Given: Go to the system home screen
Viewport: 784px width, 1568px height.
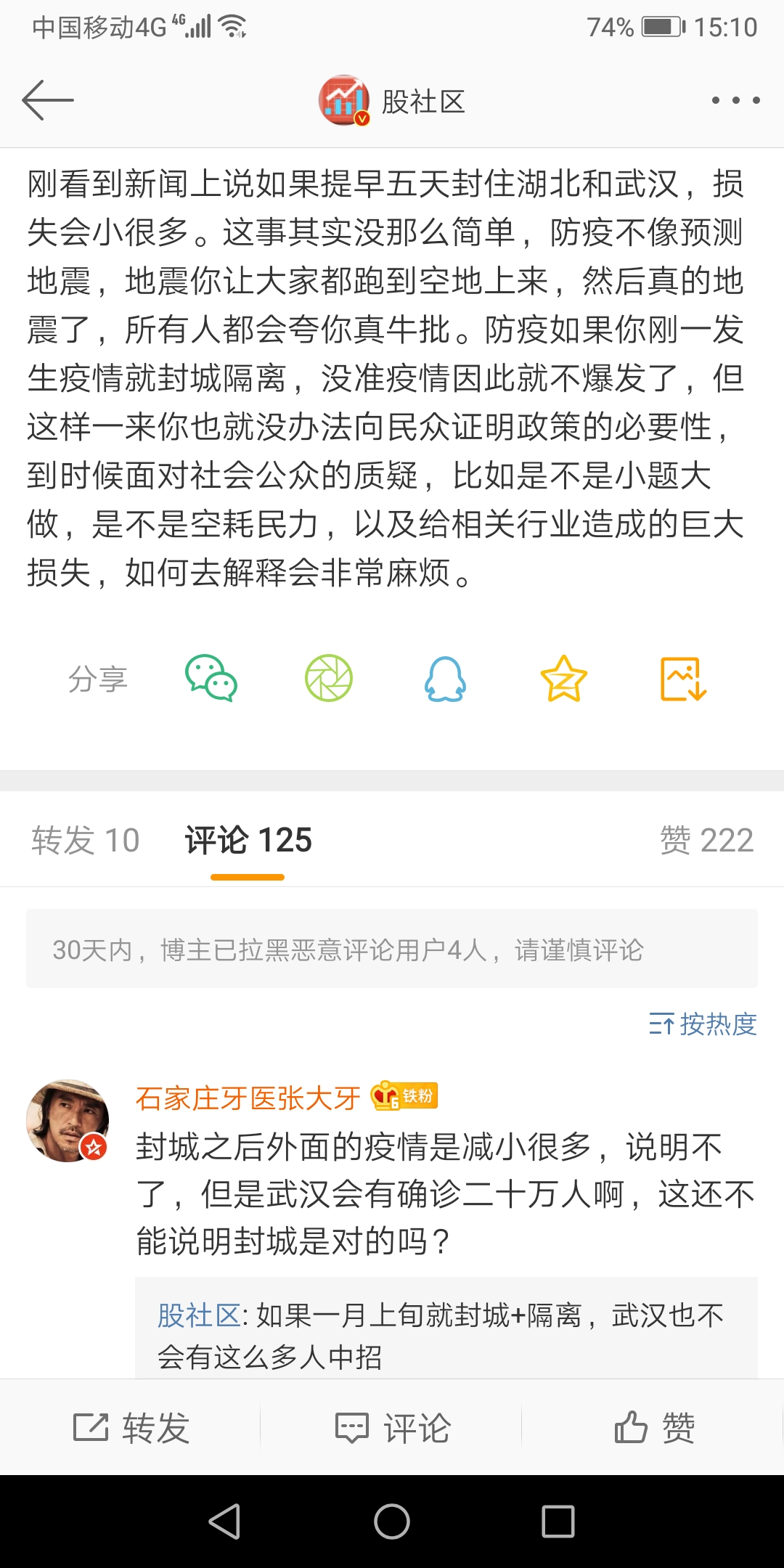Looking at the screenshot, I should (392, 1521).
